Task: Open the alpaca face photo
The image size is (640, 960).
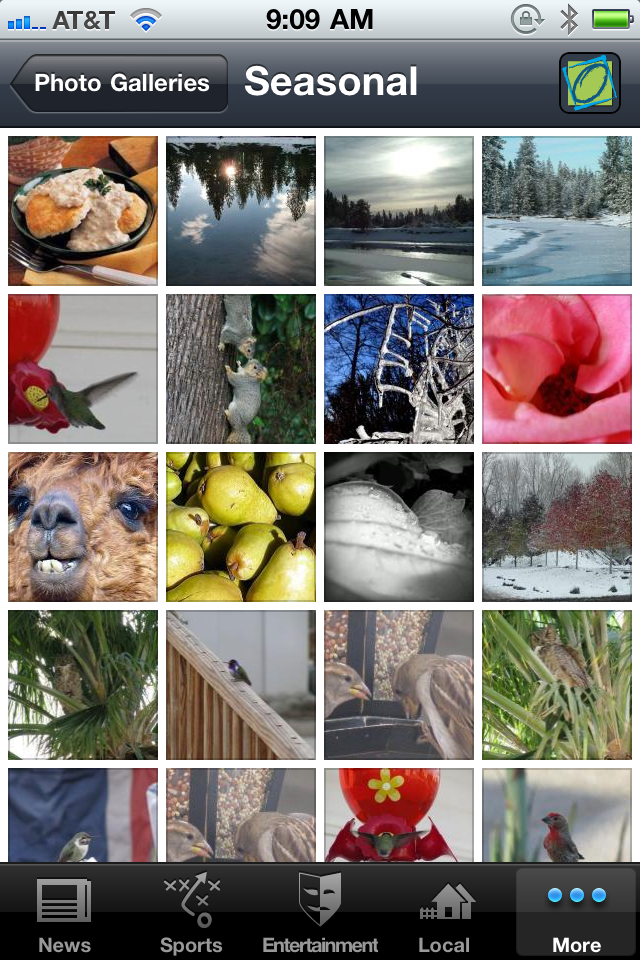Action: (83, 527)
